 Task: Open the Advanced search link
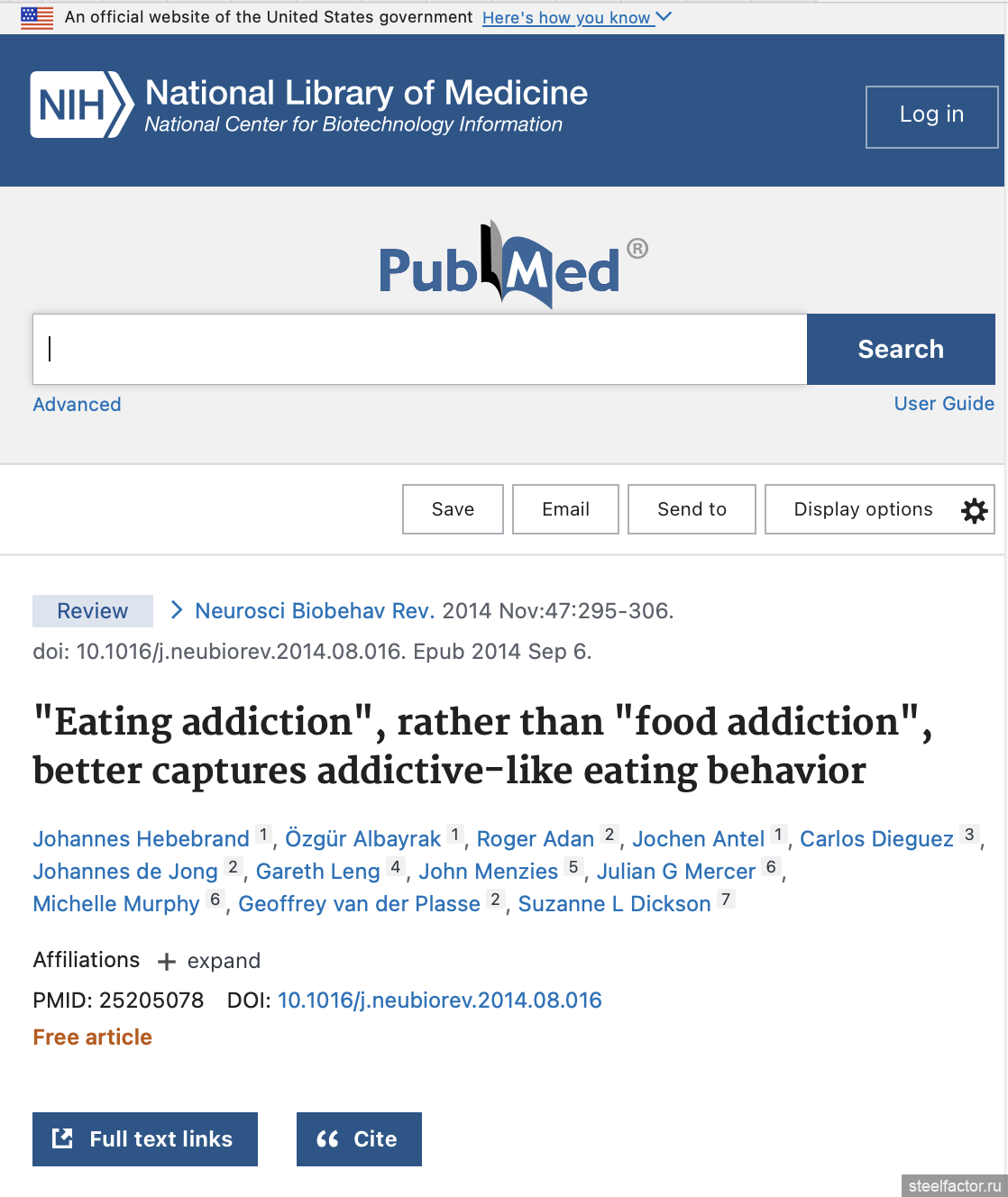77,405
